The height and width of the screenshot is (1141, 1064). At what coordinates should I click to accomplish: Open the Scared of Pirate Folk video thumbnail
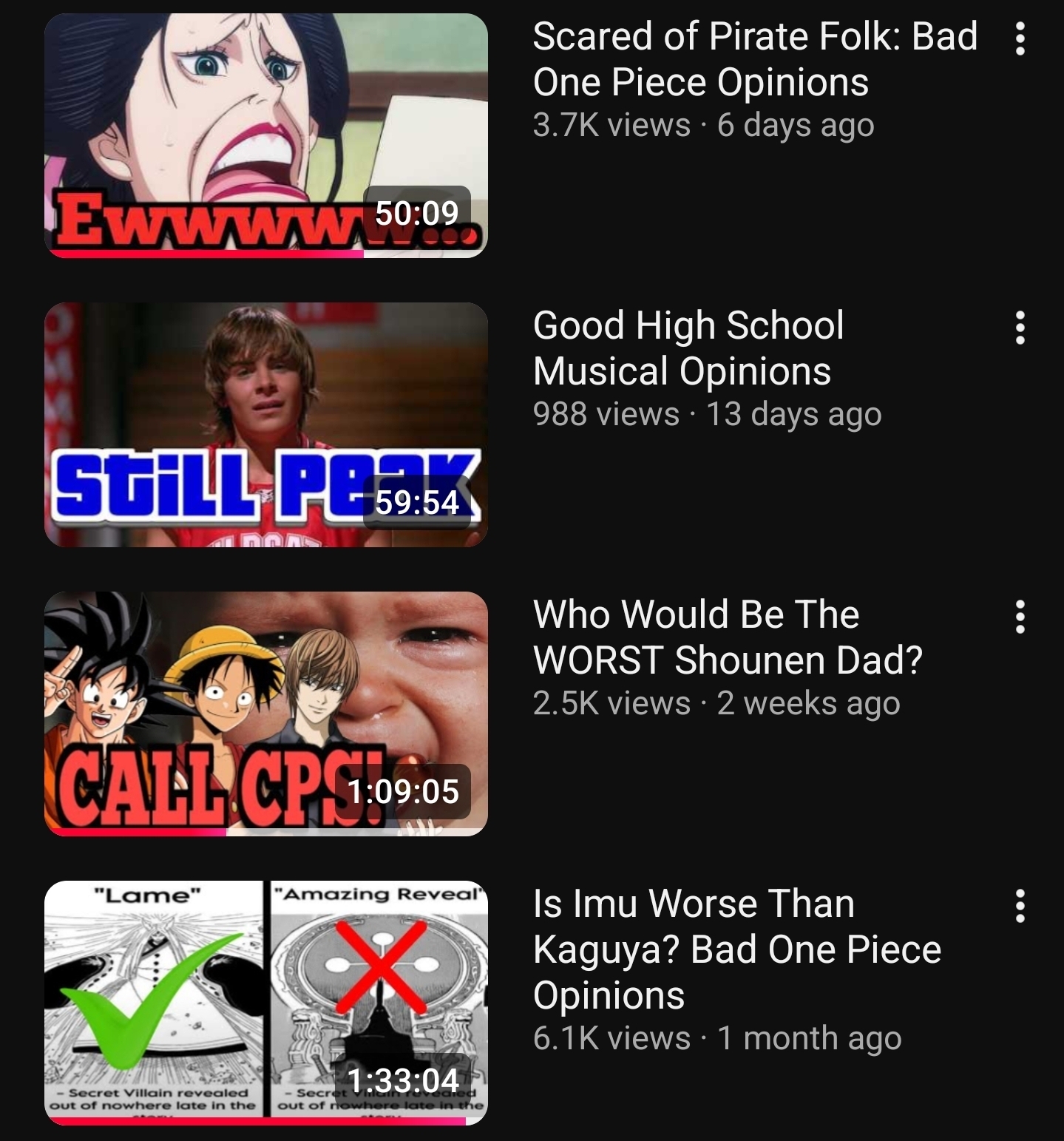(266, 135)
